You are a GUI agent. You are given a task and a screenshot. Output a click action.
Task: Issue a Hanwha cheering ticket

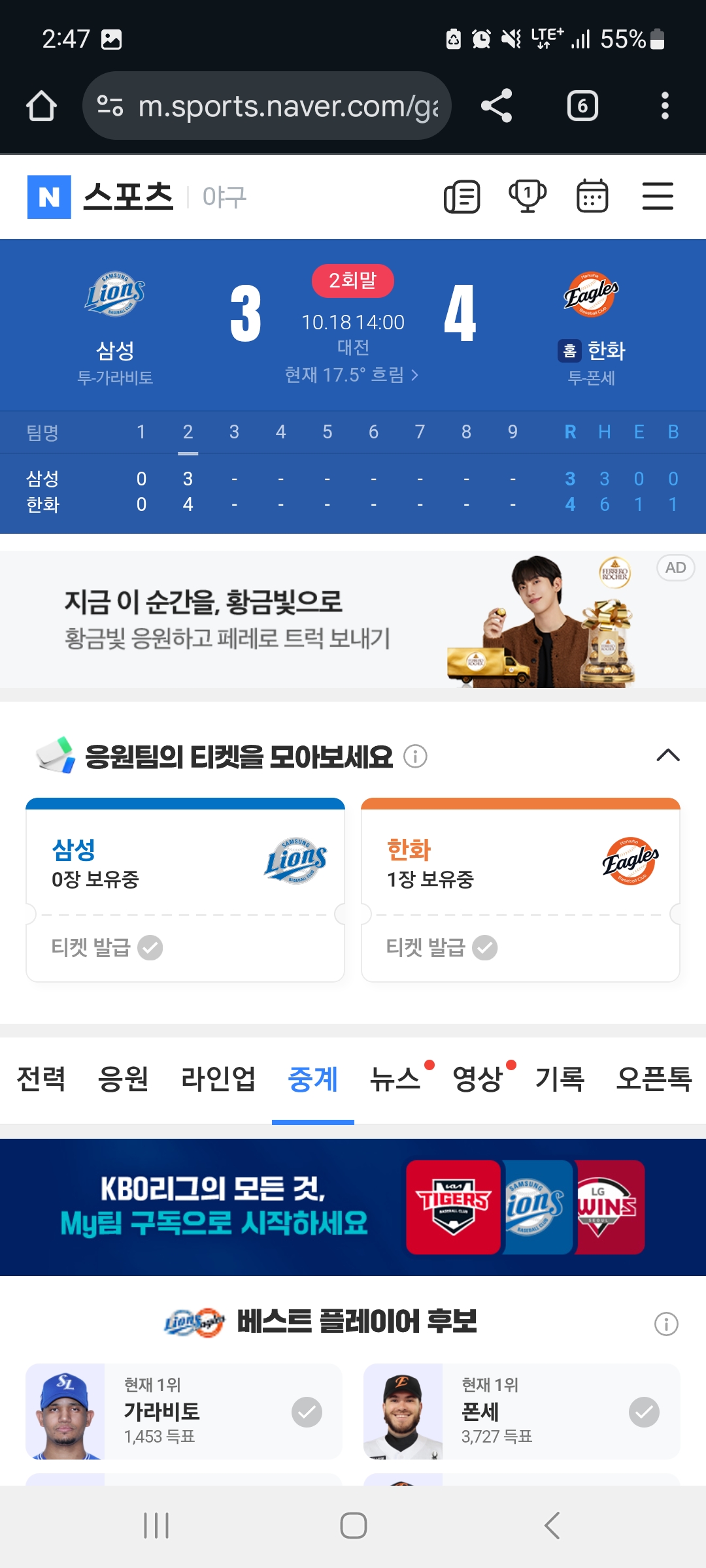[x=442, y=947]
